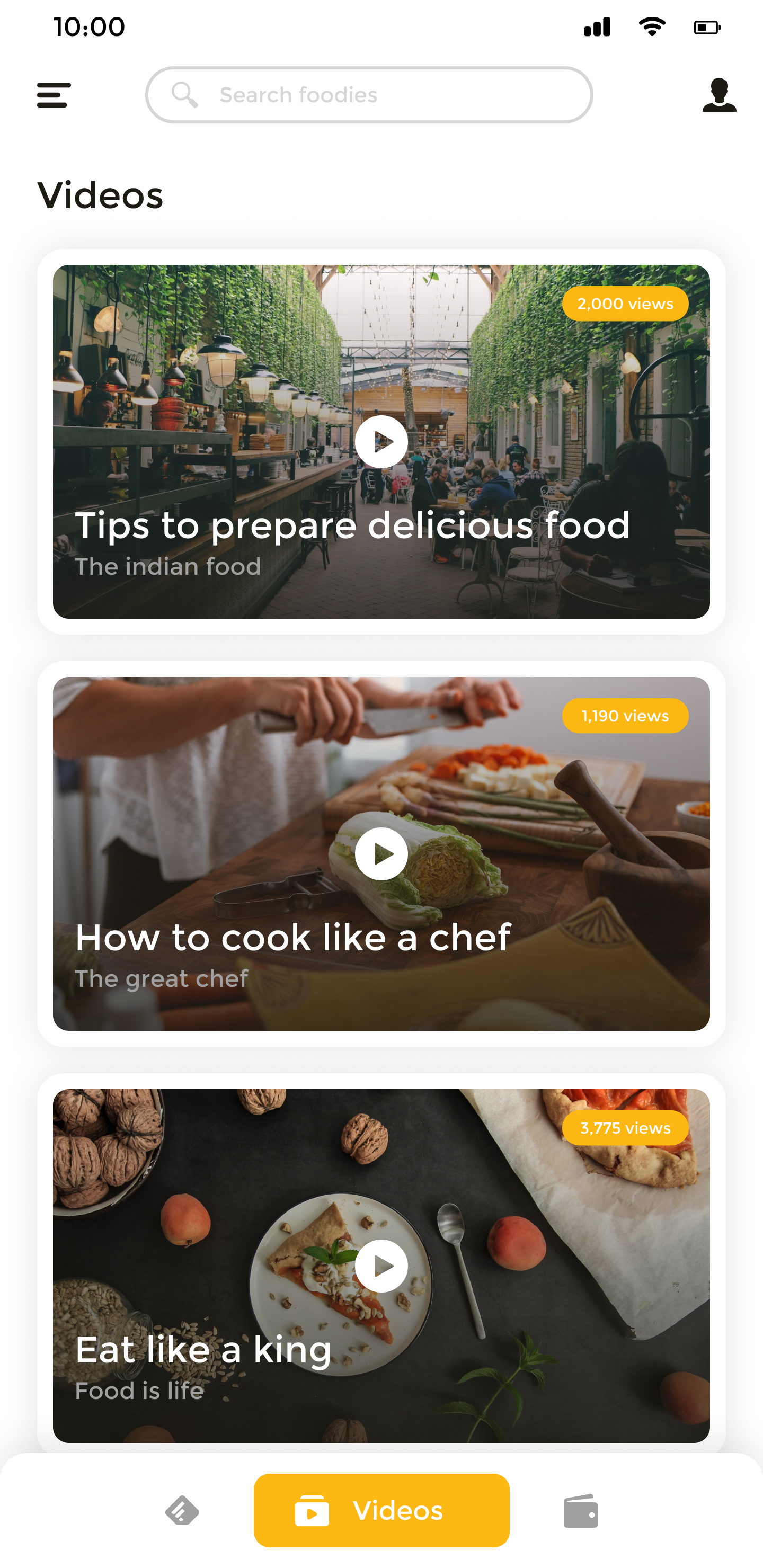Open the hamburger menu

[54, 95]
